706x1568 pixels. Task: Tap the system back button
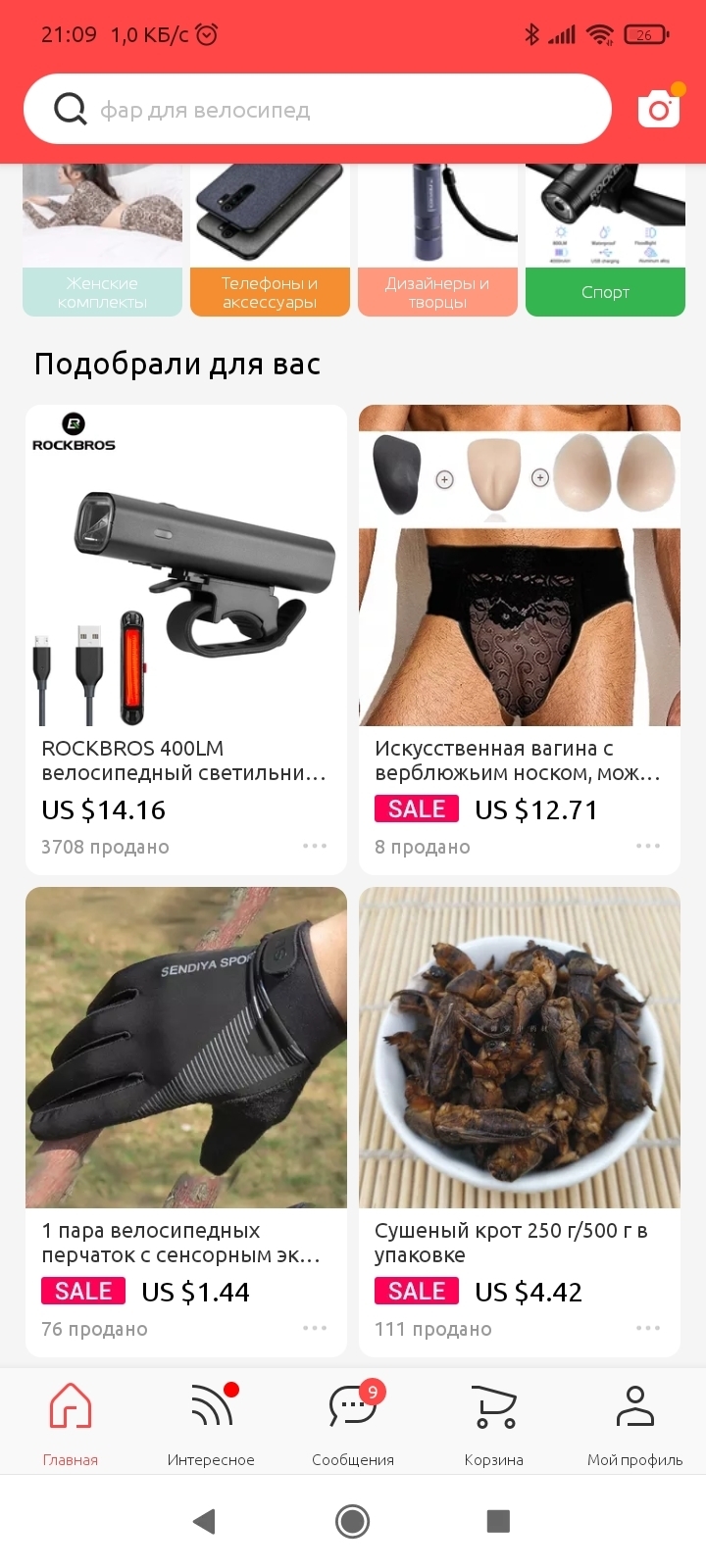[x=204, y=1521]
